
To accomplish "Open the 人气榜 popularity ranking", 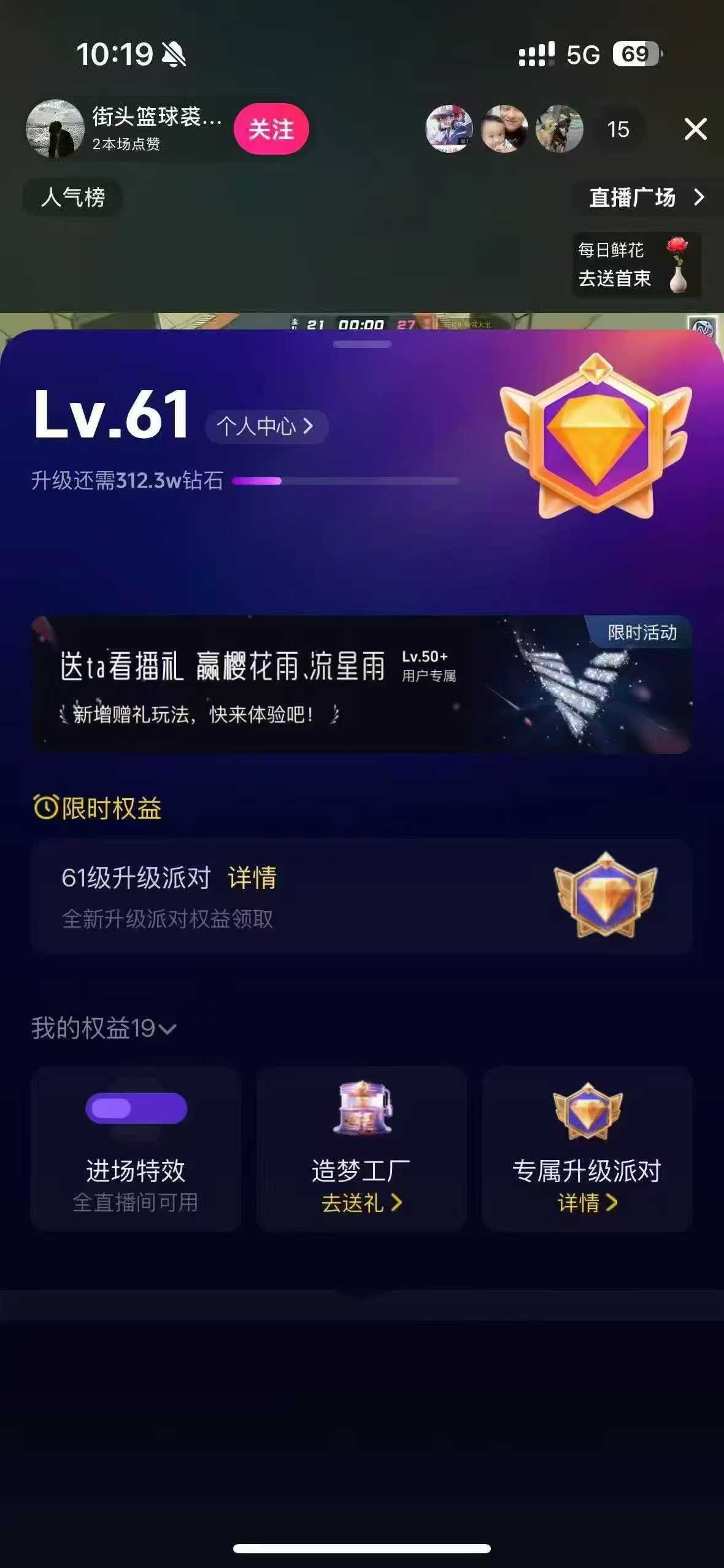I will click(73, 198).
